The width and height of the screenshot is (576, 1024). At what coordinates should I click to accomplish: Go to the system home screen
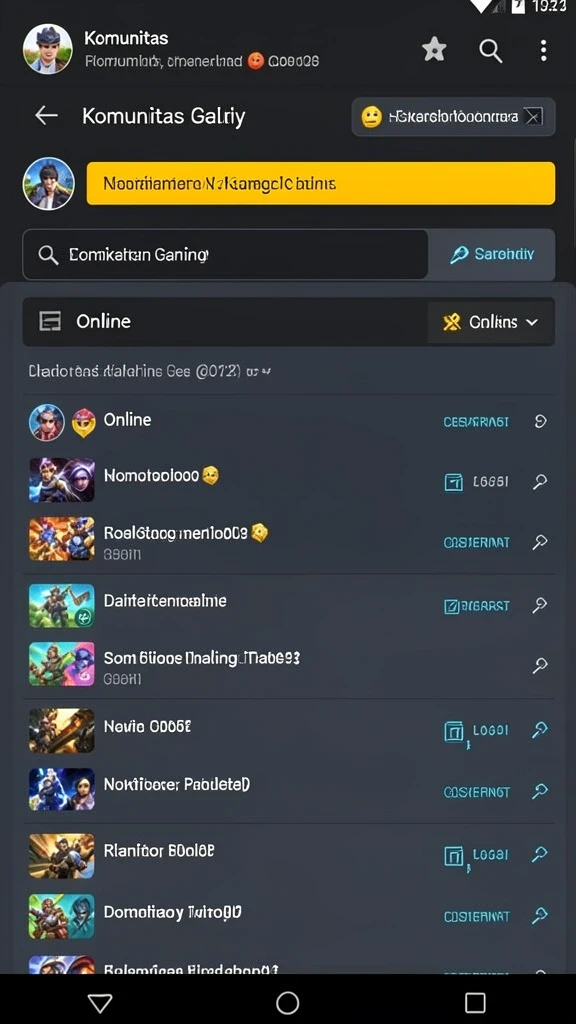[287, 1002]
